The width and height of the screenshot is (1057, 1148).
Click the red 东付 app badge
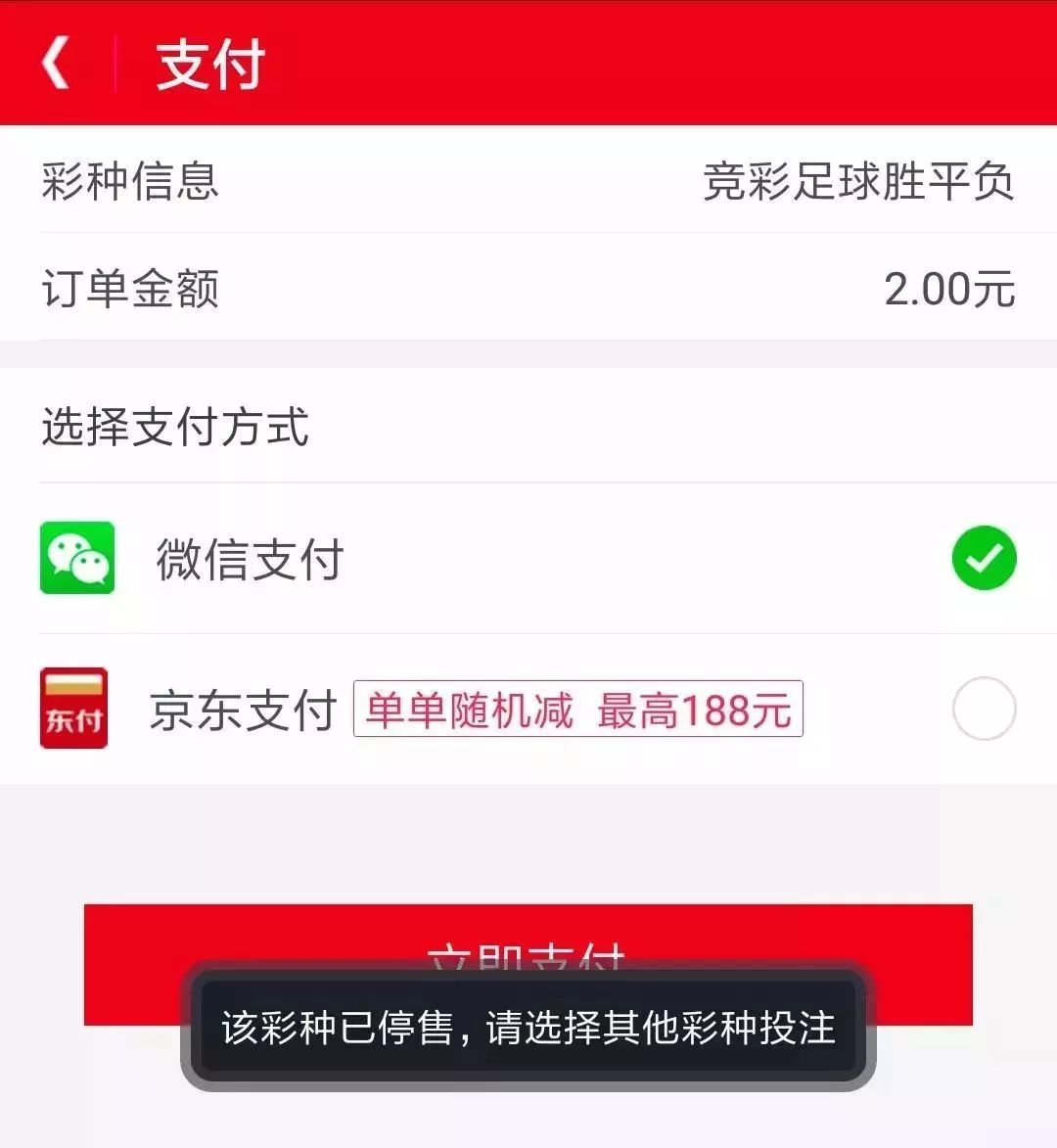pyautogui.click(x=73, y=709)
